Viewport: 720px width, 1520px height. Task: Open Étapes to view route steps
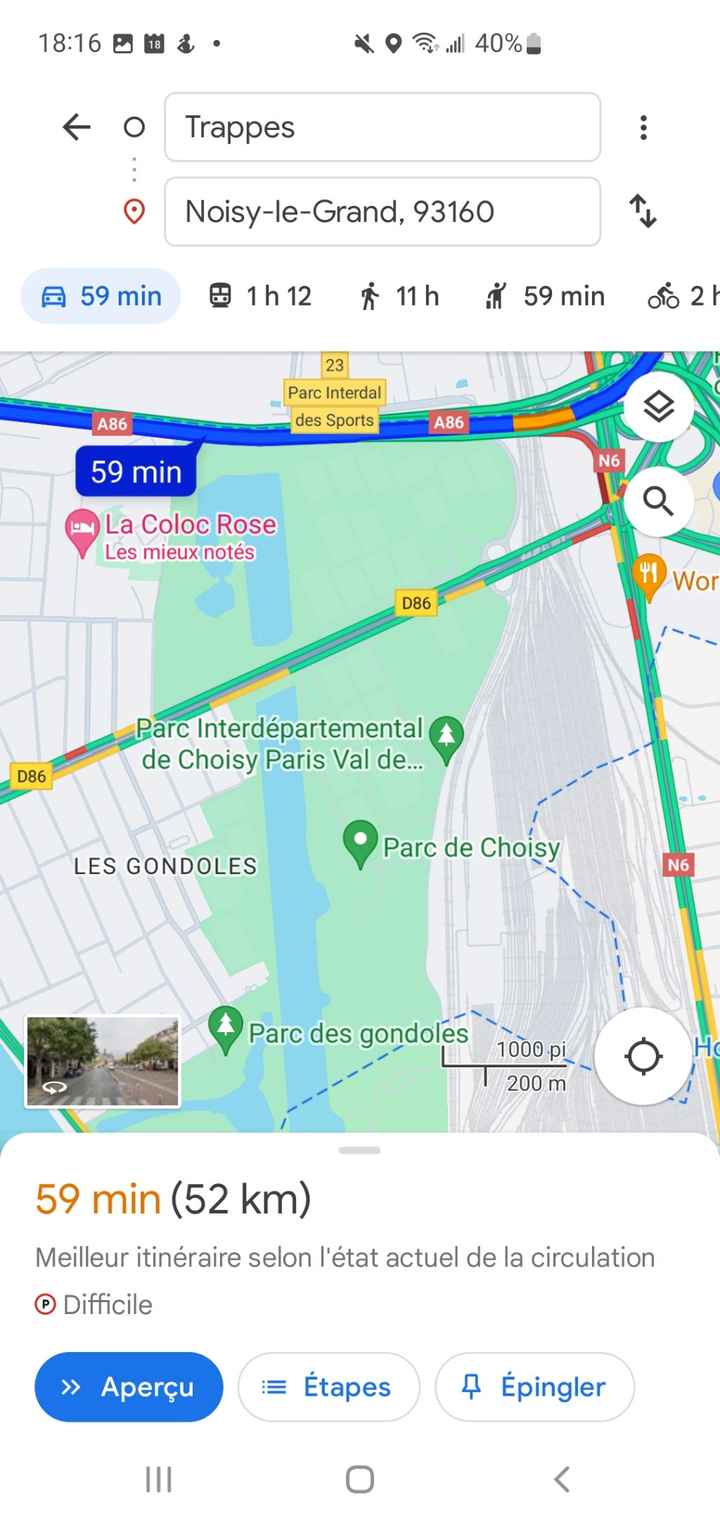point(328,1387)
